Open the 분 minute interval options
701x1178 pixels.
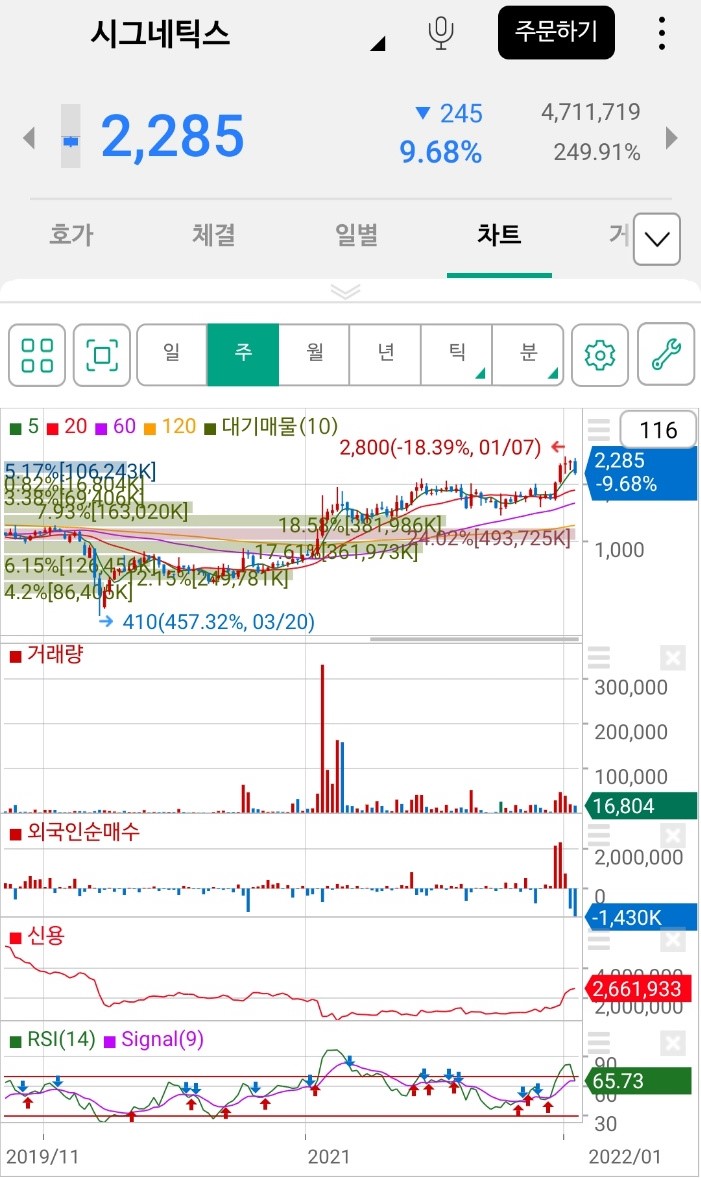point(528,354)
